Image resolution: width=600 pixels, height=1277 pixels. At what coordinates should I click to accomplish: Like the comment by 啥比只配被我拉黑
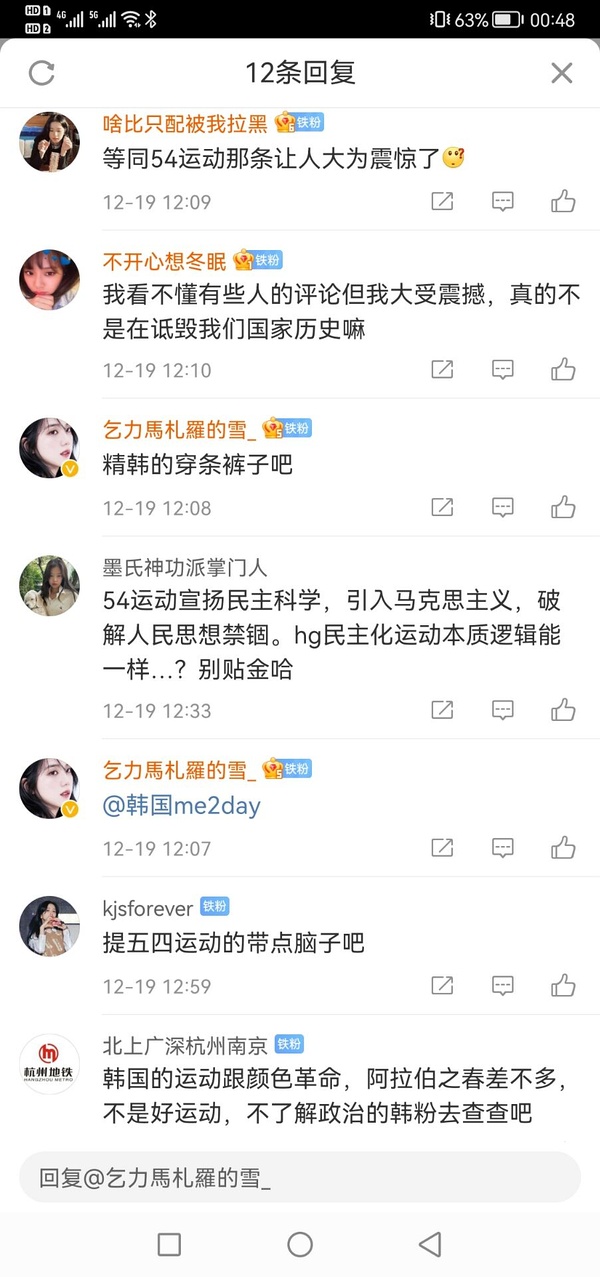(x=563, y=202)
